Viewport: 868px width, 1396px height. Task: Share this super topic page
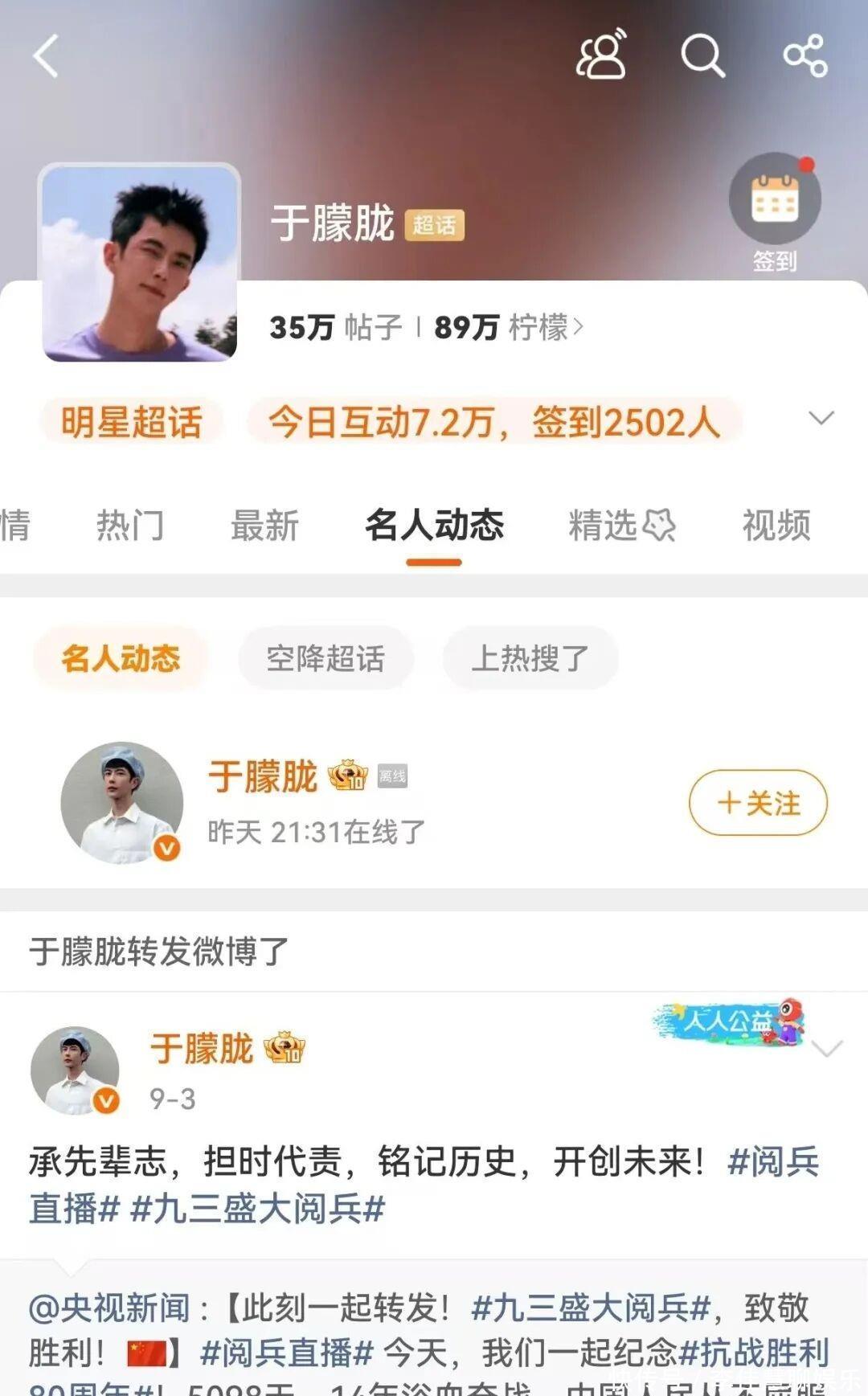805,56
